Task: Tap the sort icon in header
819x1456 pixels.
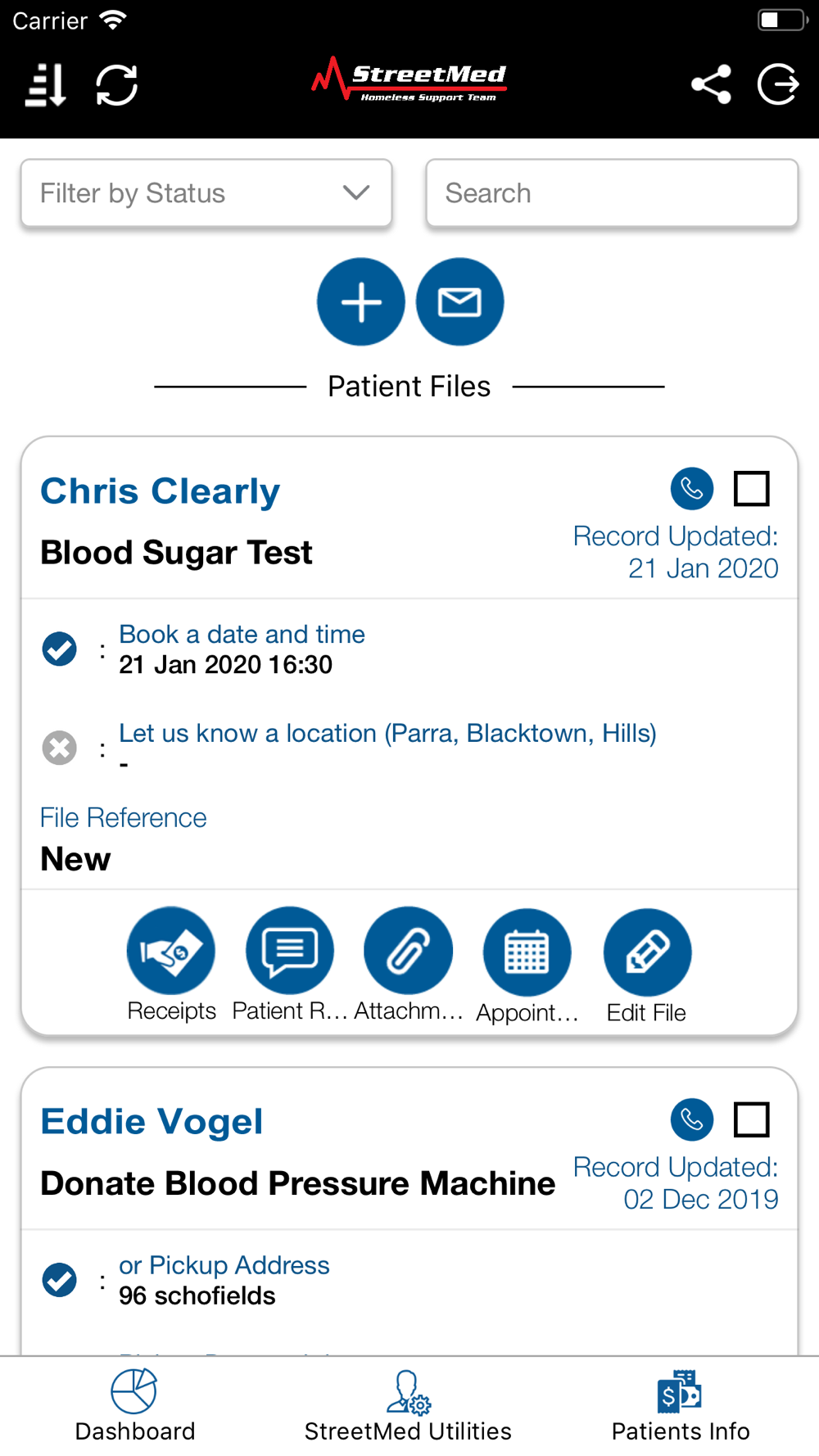Action: pos(46,84)
